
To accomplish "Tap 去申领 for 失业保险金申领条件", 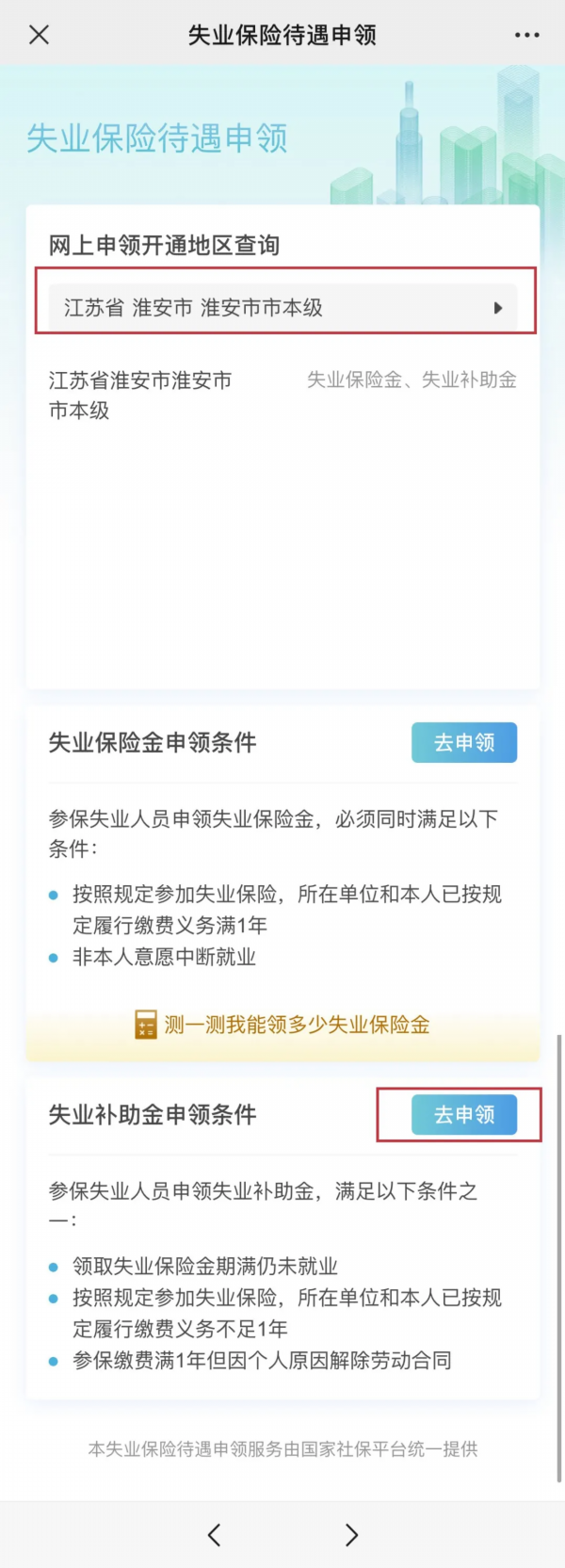I will tap(463, 743).
